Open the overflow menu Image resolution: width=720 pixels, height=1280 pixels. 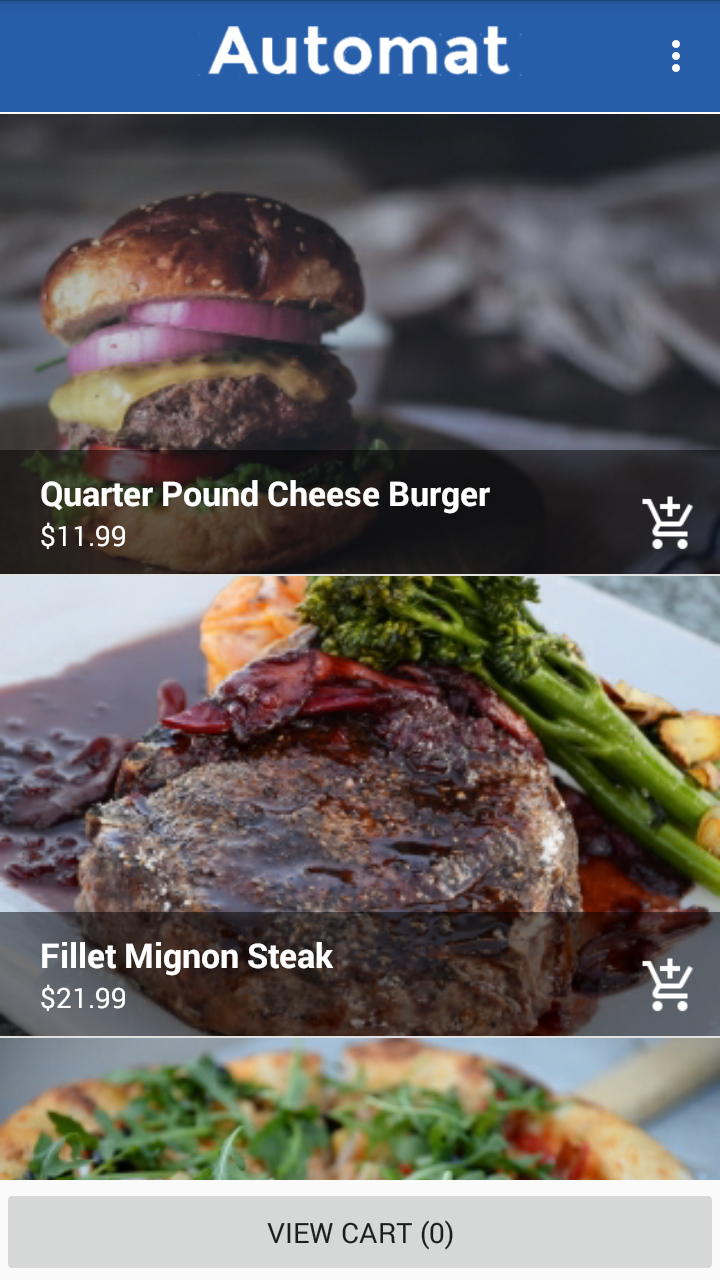(676, 56)
